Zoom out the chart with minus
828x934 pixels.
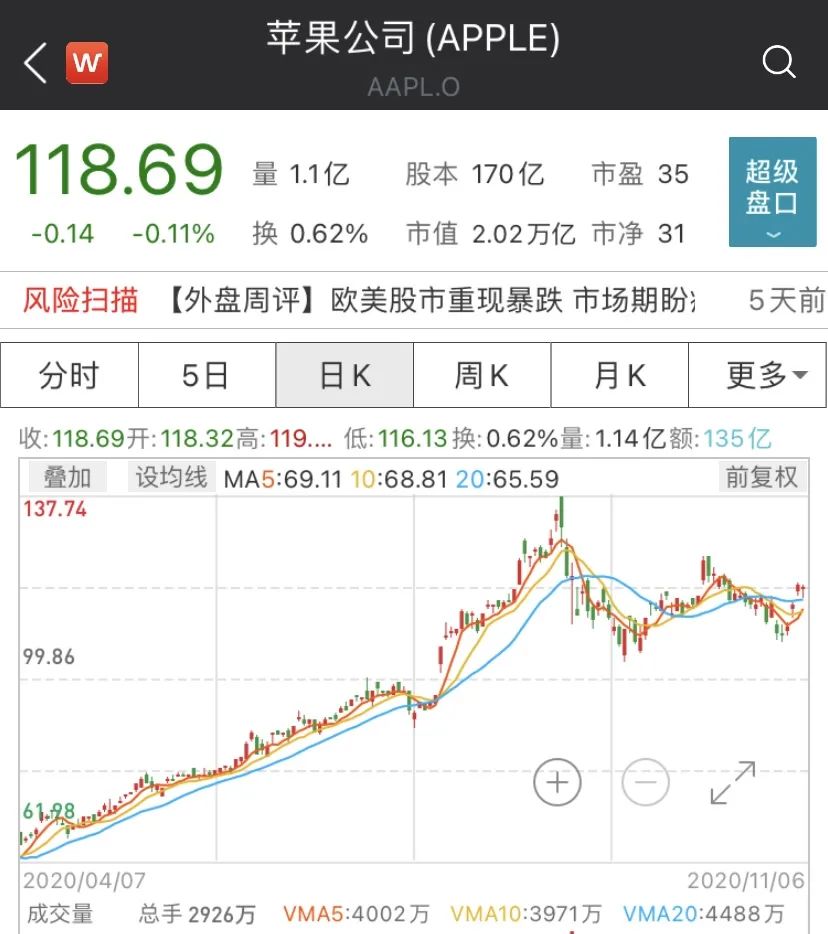(645, 783)
